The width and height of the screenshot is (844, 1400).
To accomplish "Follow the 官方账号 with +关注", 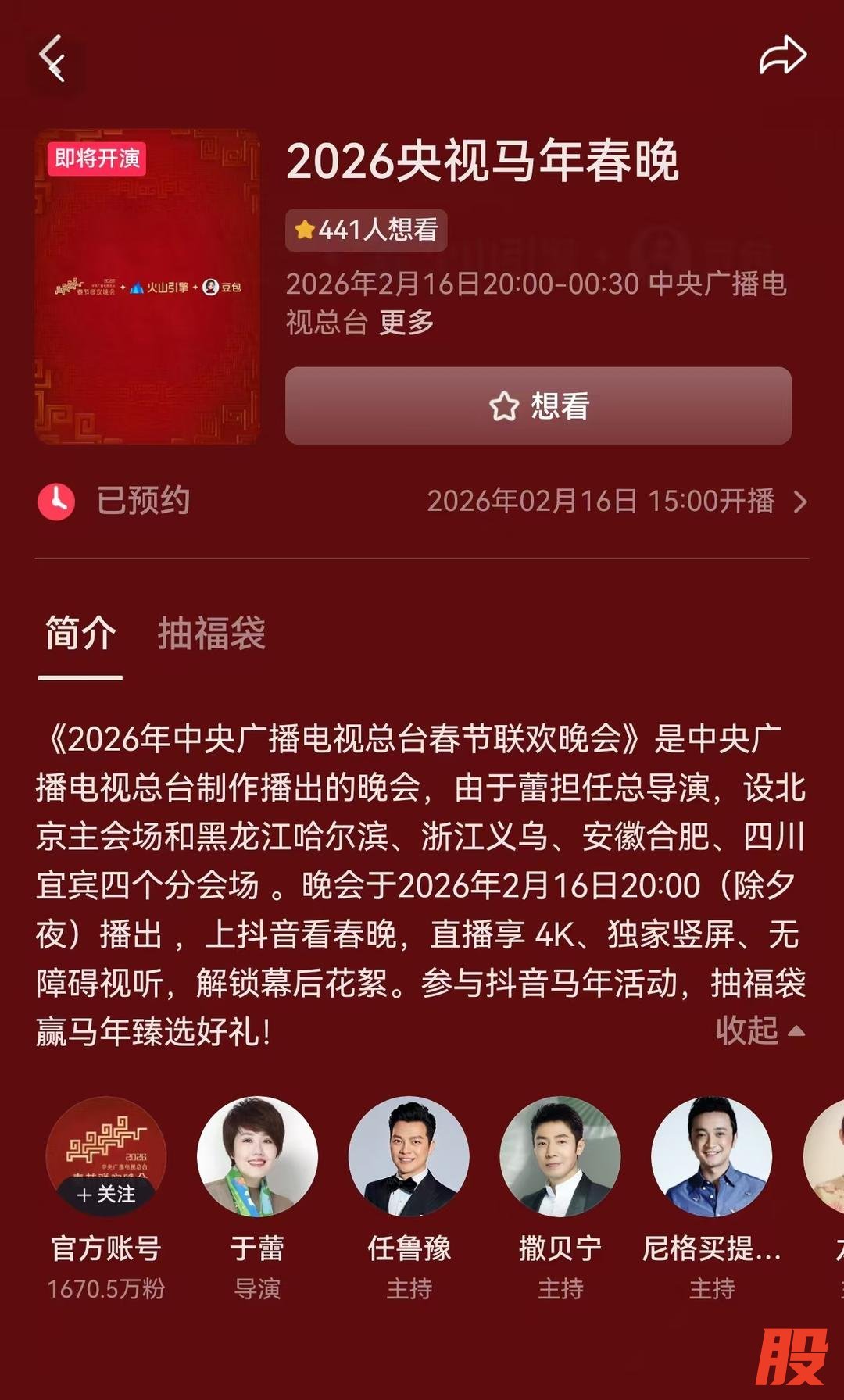I will [106, 1194].
